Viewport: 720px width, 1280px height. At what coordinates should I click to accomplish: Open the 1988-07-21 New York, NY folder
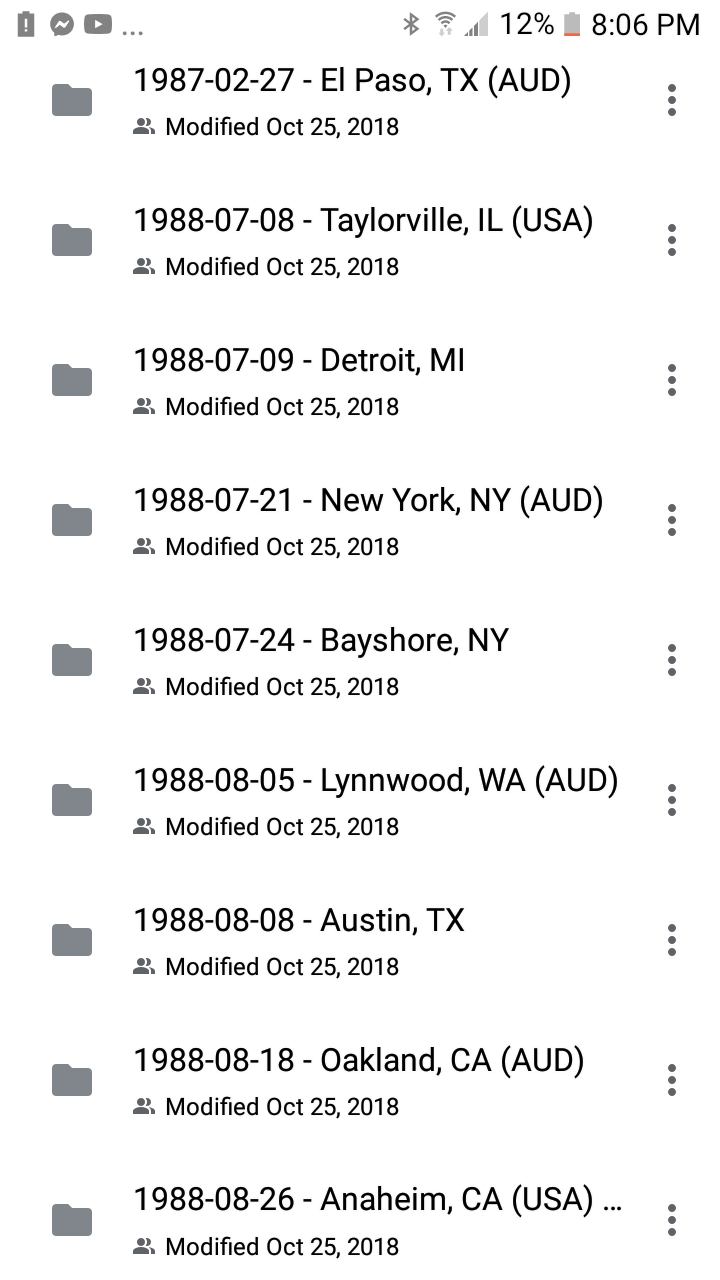pyautogui.click(x=367, y=520)
